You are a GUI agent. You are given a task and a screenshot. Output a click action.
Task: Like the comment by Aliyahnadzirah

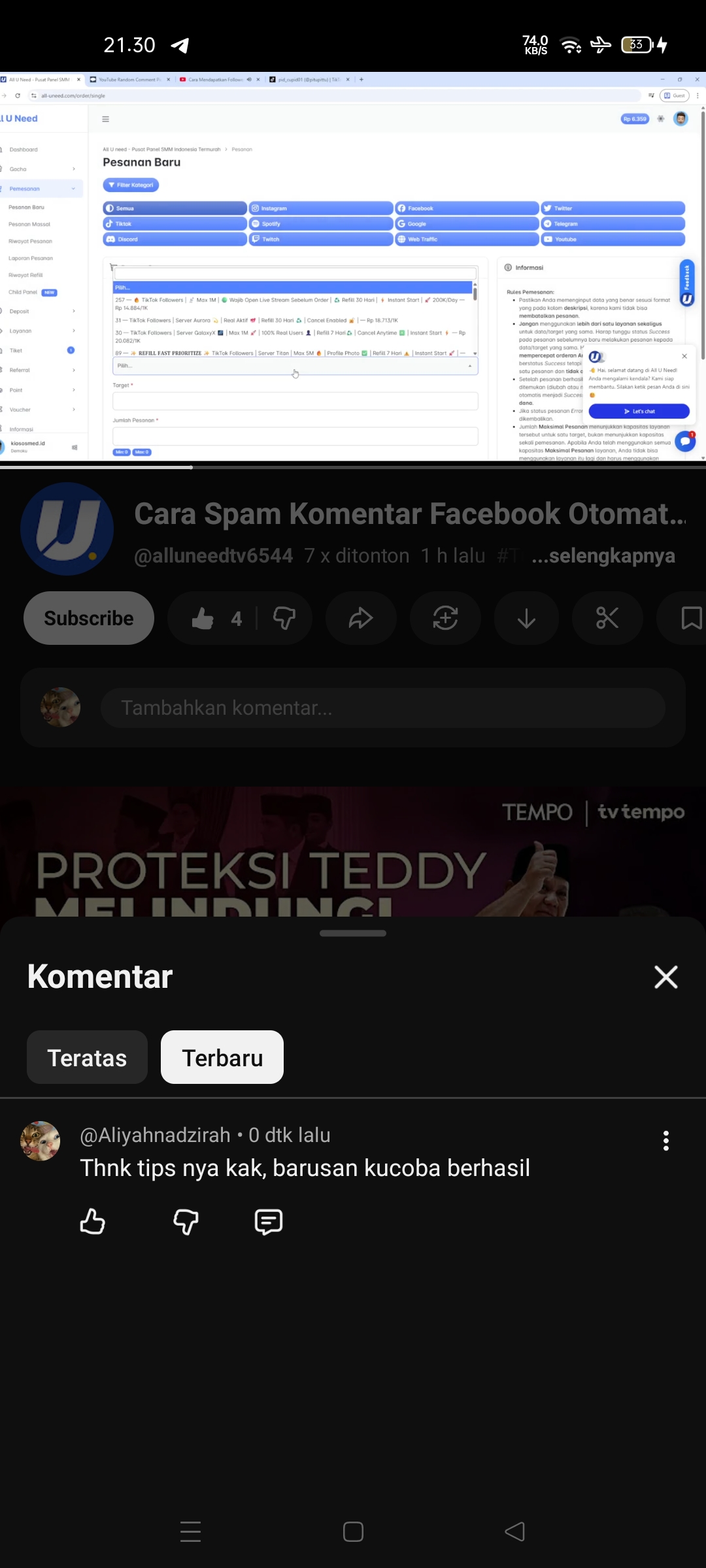(92, 1221)
